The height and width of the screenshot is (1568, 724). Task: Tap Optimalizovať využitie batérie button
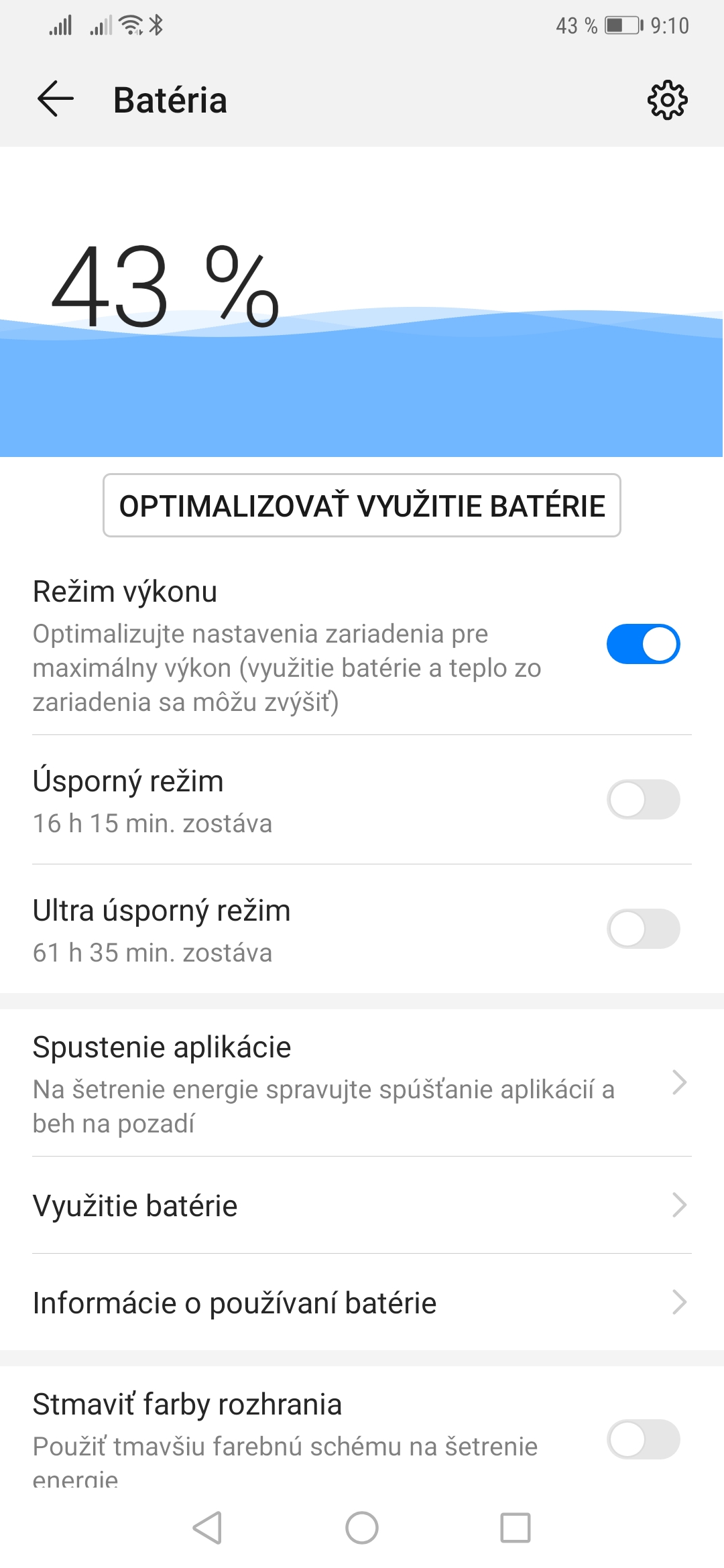pos(362,505)
